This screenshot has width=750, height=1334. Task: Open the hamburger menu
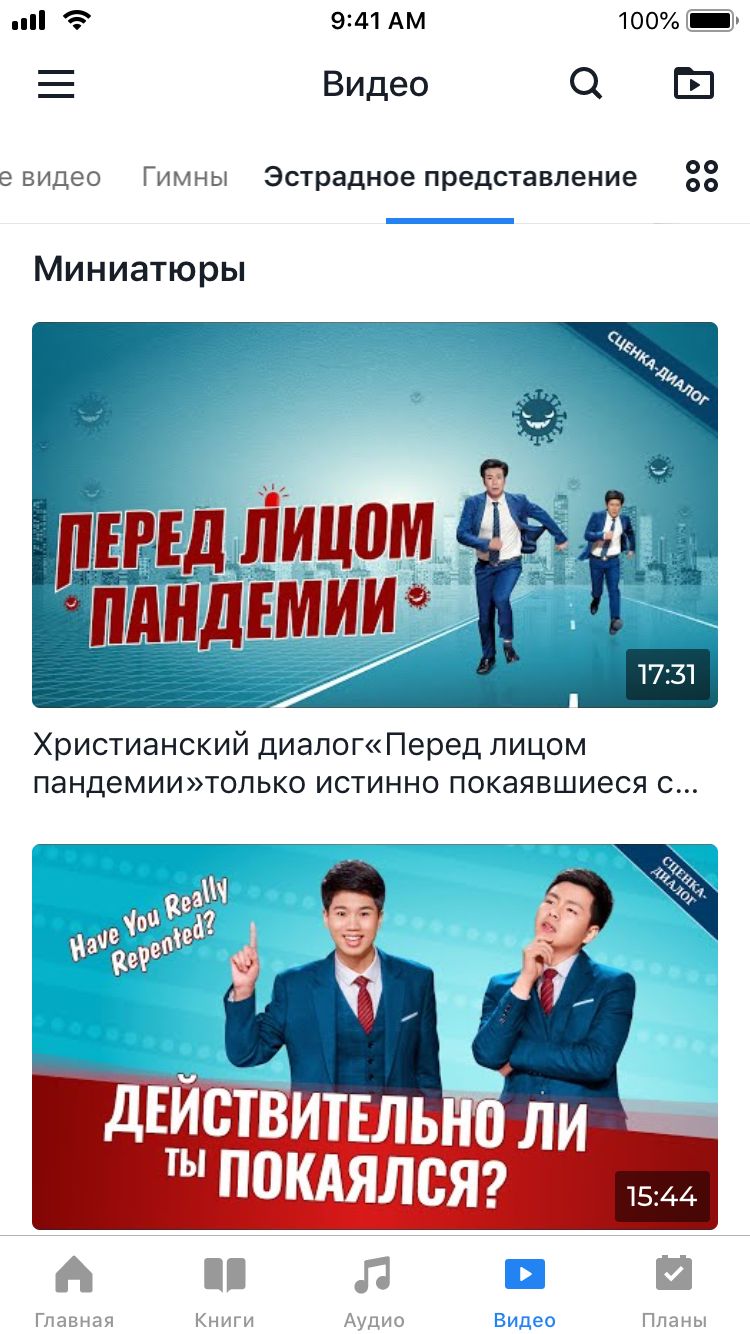(x=56, y=84)
